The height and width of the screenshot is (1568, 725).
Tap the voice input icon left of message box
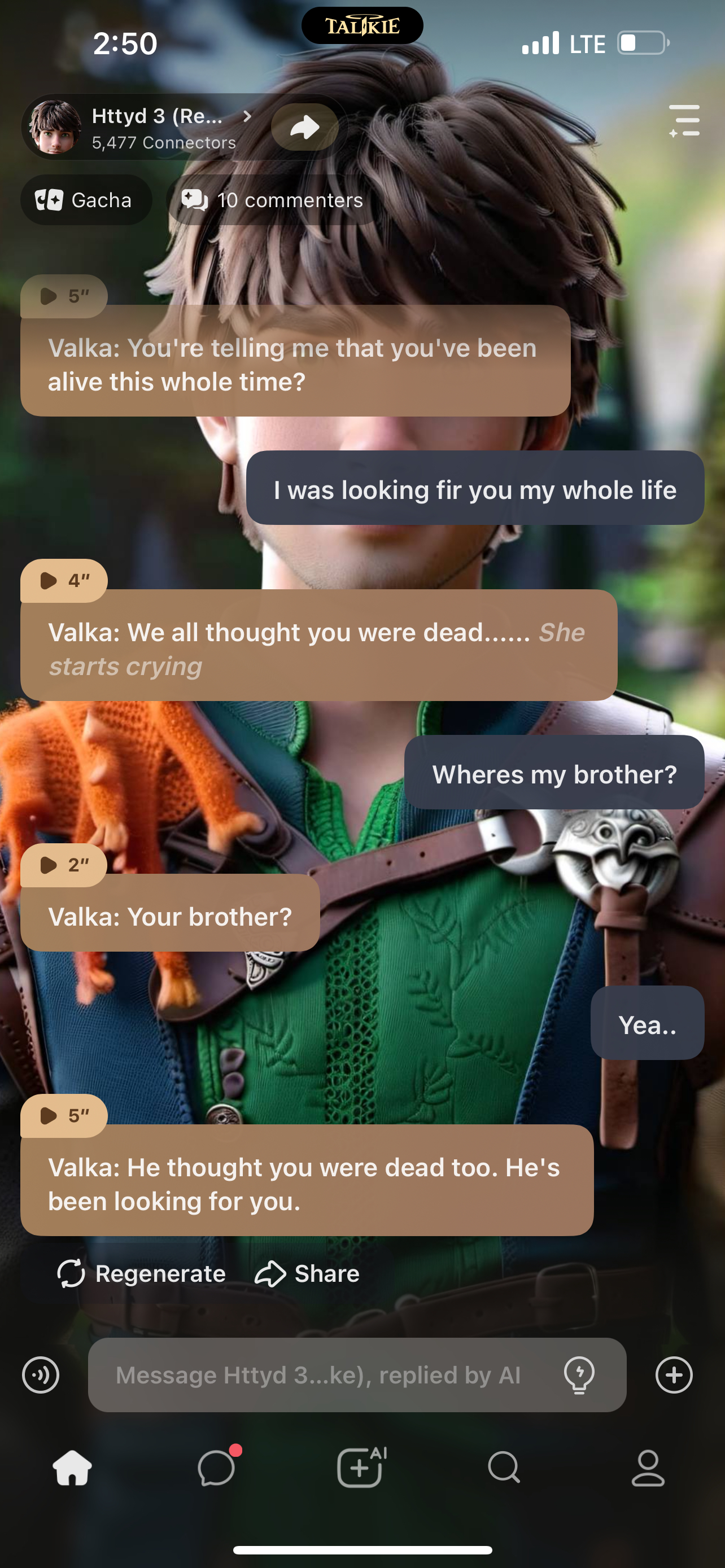(41, 1375)
